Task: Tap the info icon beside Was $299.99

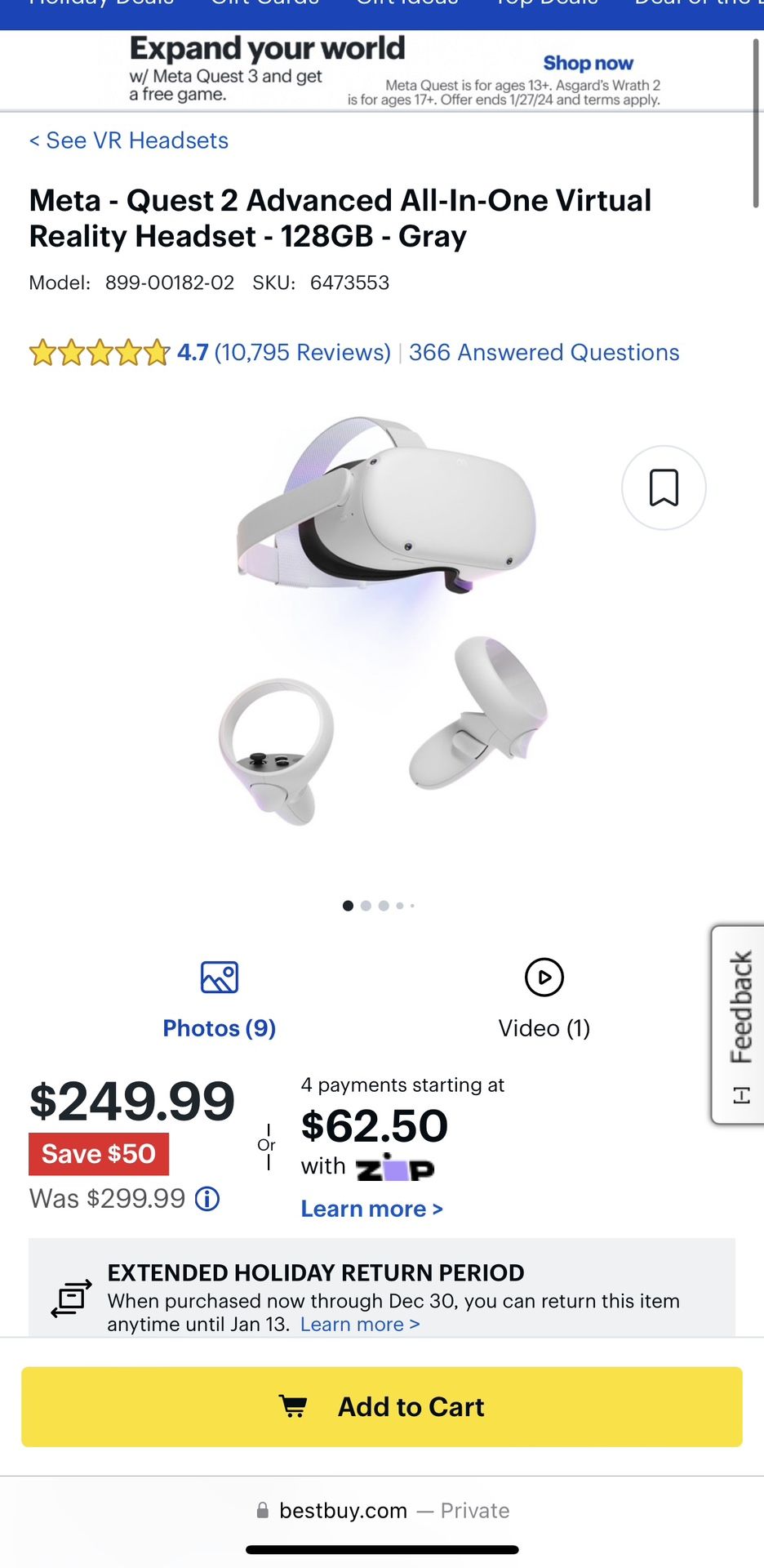Action: pos(207,1199)
